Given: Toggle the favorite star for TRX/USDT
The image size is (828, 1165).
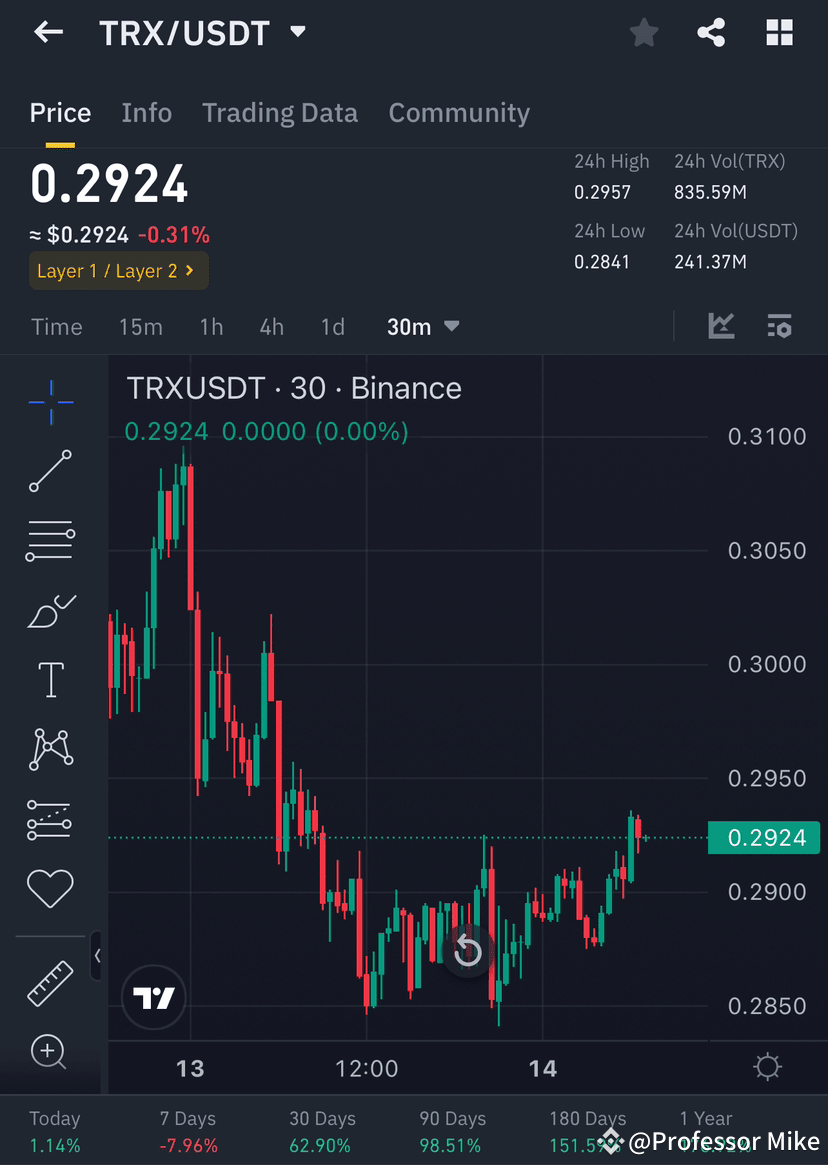Looking at the screenshot, I should (643, 32).
